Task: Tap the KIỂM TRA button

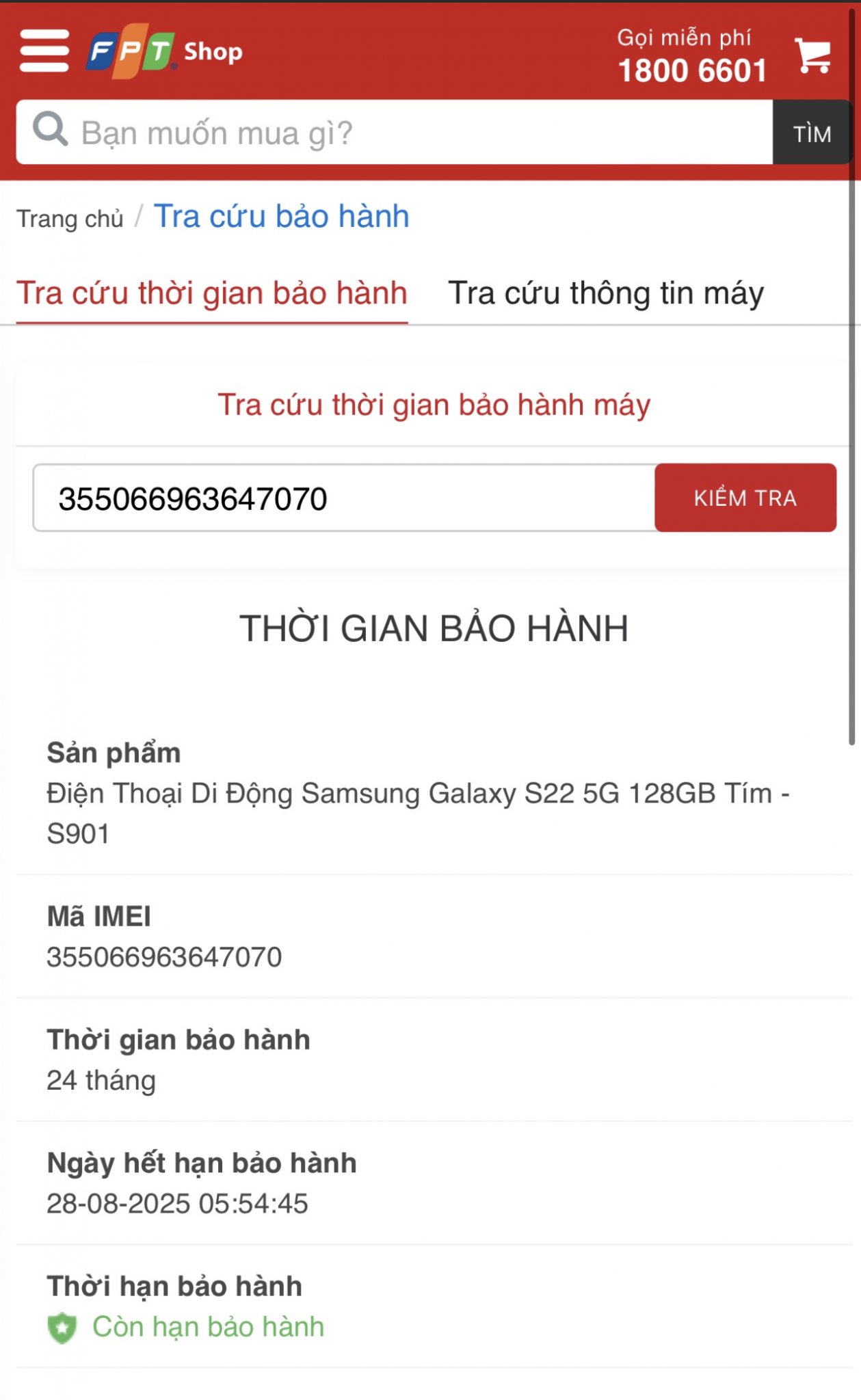Action: tap(745, 498)
